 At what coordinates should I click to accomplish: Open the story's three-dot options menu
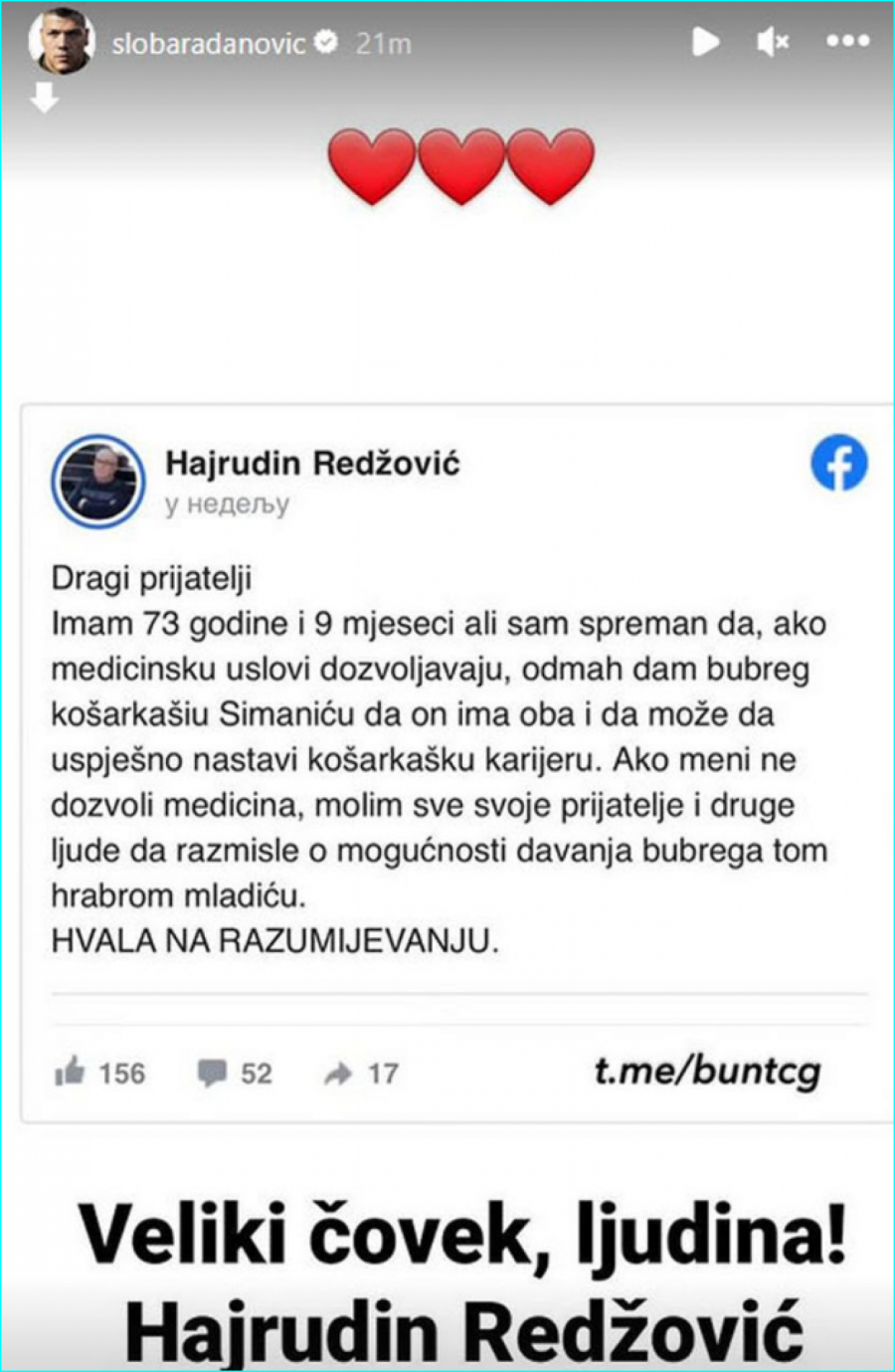coord(847,42)
